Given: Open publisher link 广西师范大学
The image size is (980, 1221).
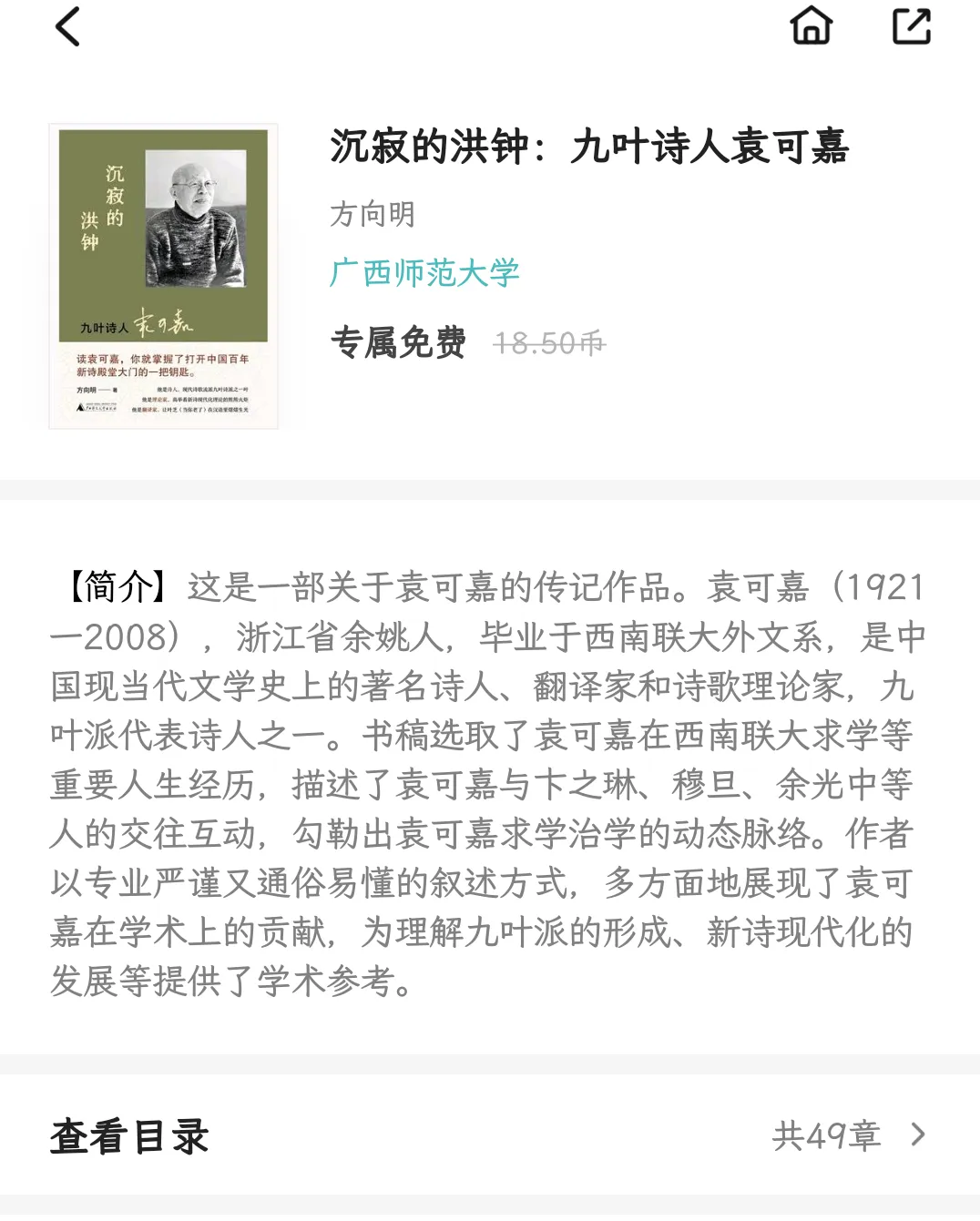Looking at the screenshot, I should (x=424, y=272).
